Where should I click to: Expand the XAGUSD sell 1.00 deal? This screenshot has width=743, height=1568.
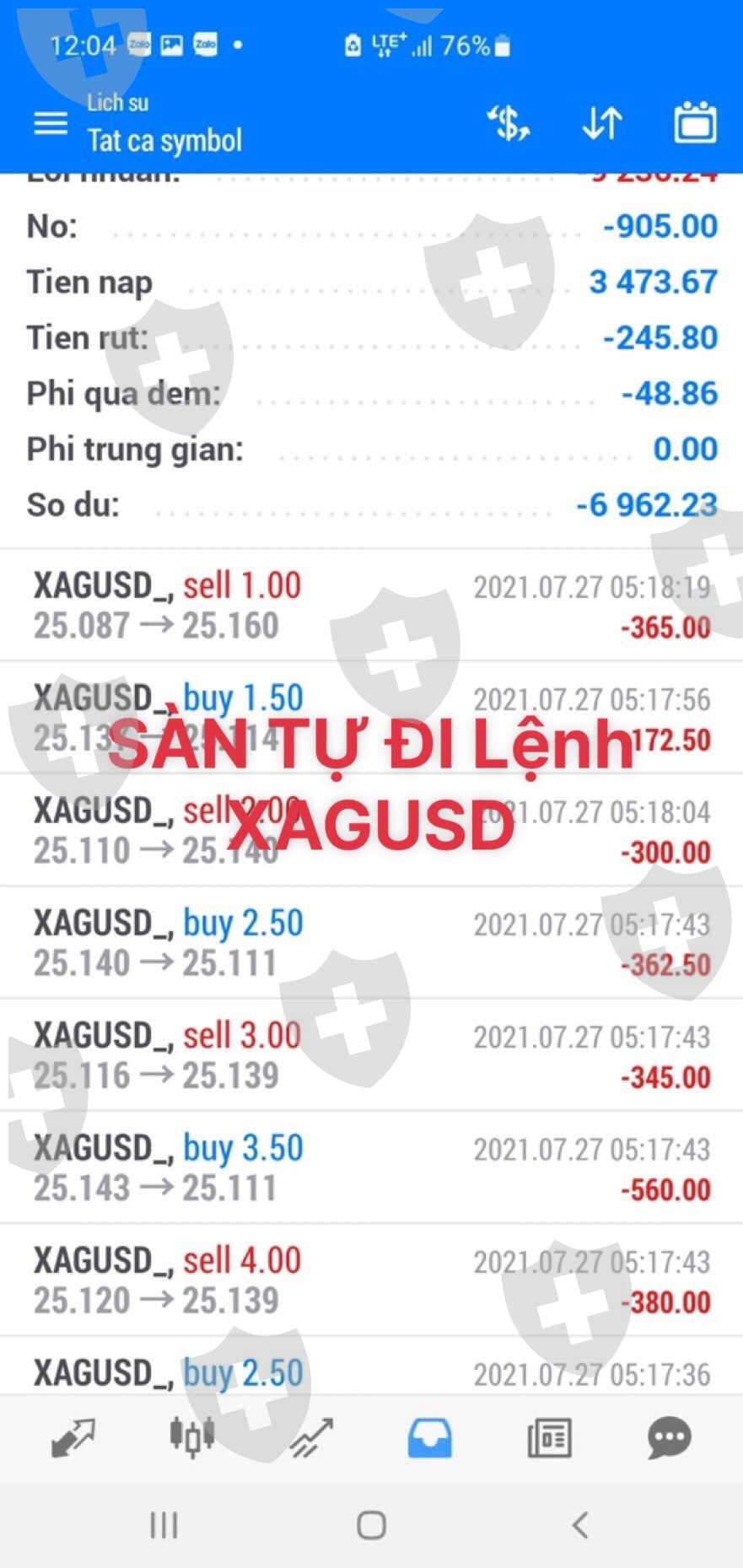[x=371, y=606]
